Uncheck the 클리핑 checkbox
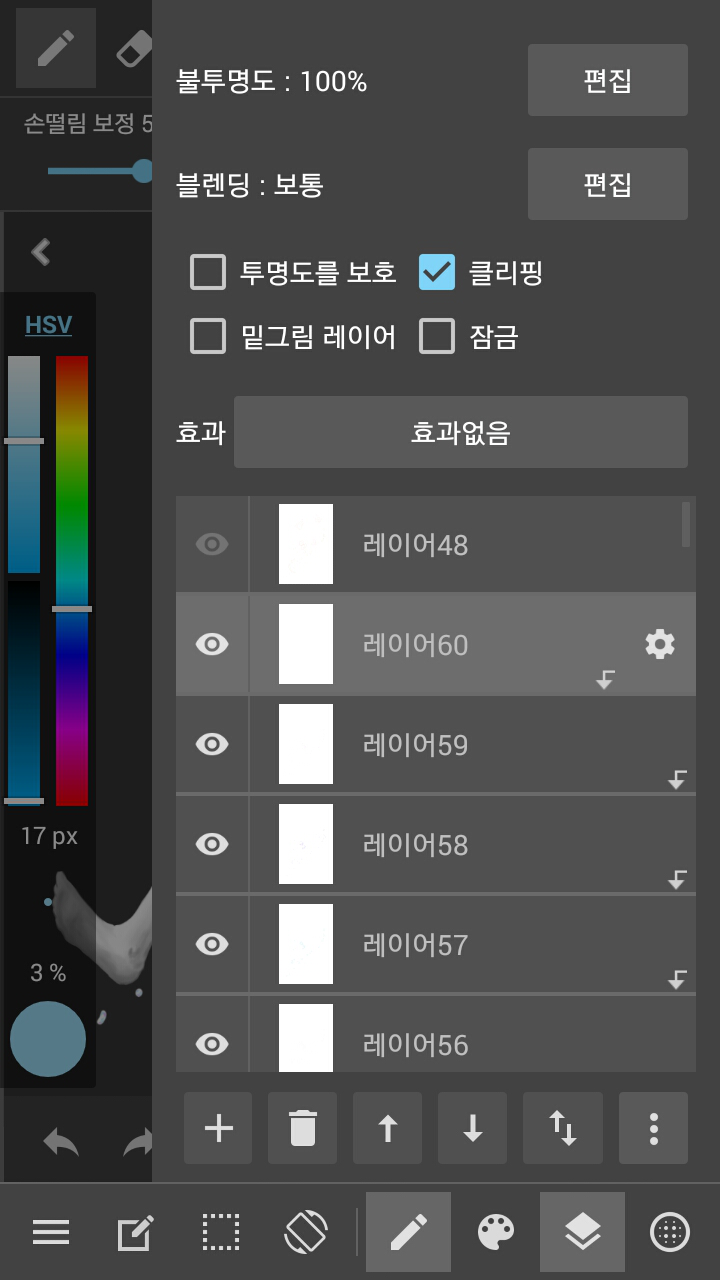This screenshot has width=720, height=1280. pyautogui.click(x=437, y=272)
